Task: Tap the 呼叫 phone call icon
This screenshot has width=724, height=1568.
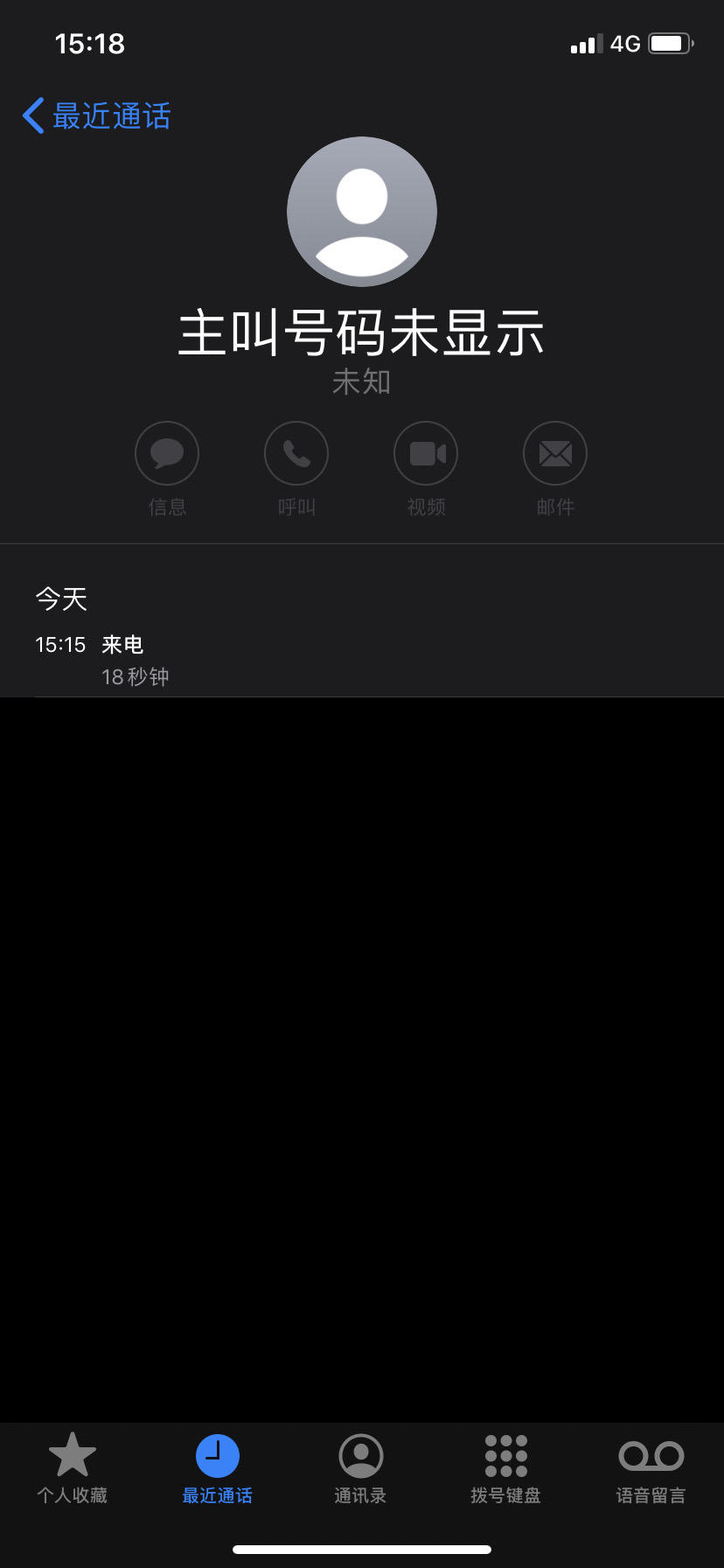Action: click(296, 452)
